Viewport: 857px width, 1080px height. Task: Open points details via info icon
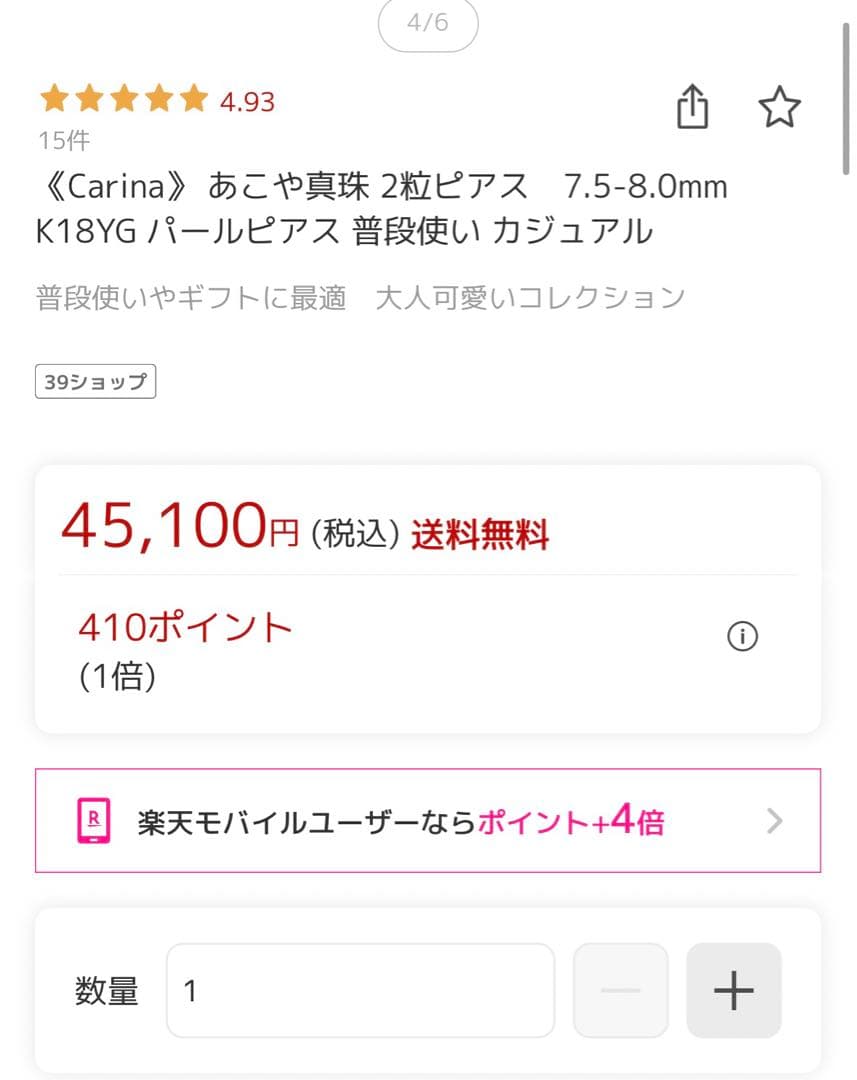(x=742, y=636)
